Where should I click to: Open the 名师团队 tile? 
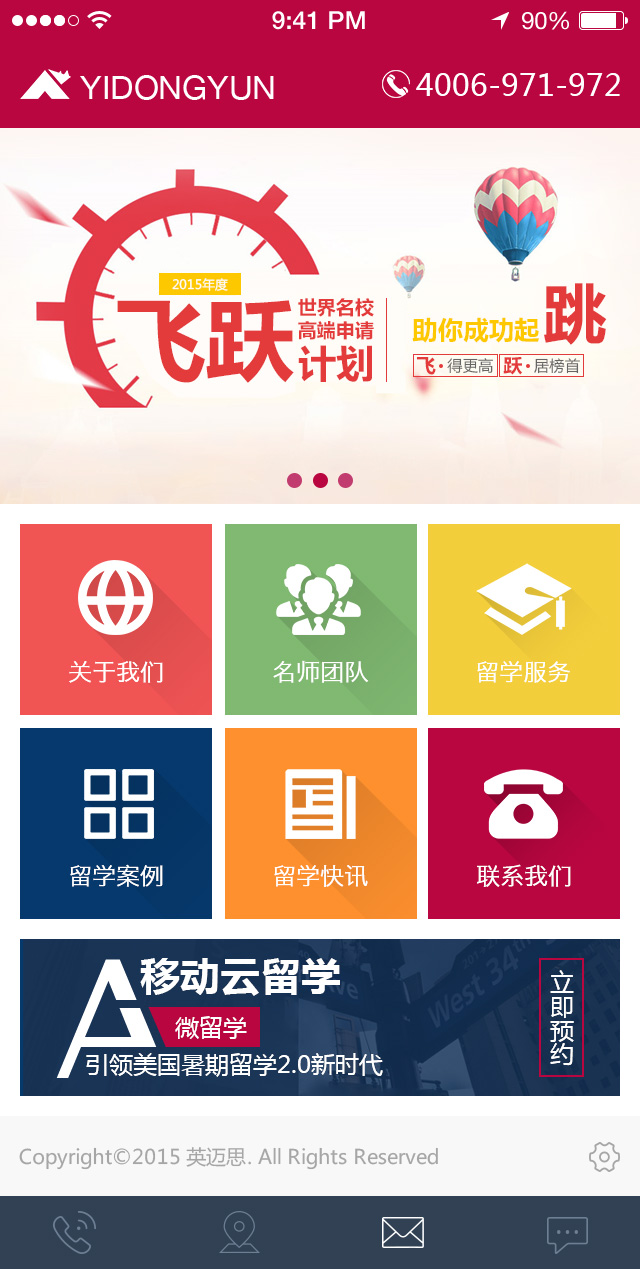point(321,619)
